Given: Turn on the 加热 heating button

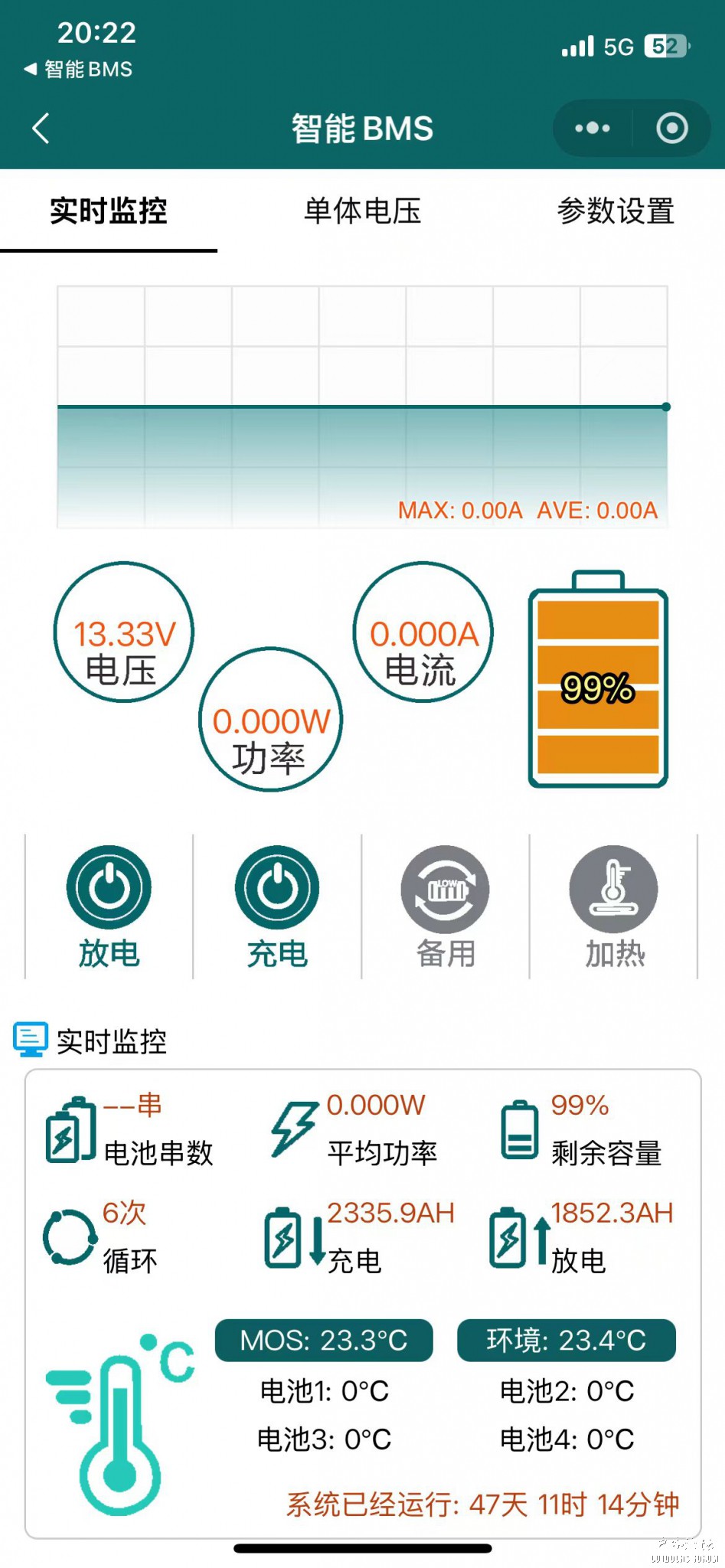Looking at the screenshot, I should pyautogui.click(x=613, y=888).
